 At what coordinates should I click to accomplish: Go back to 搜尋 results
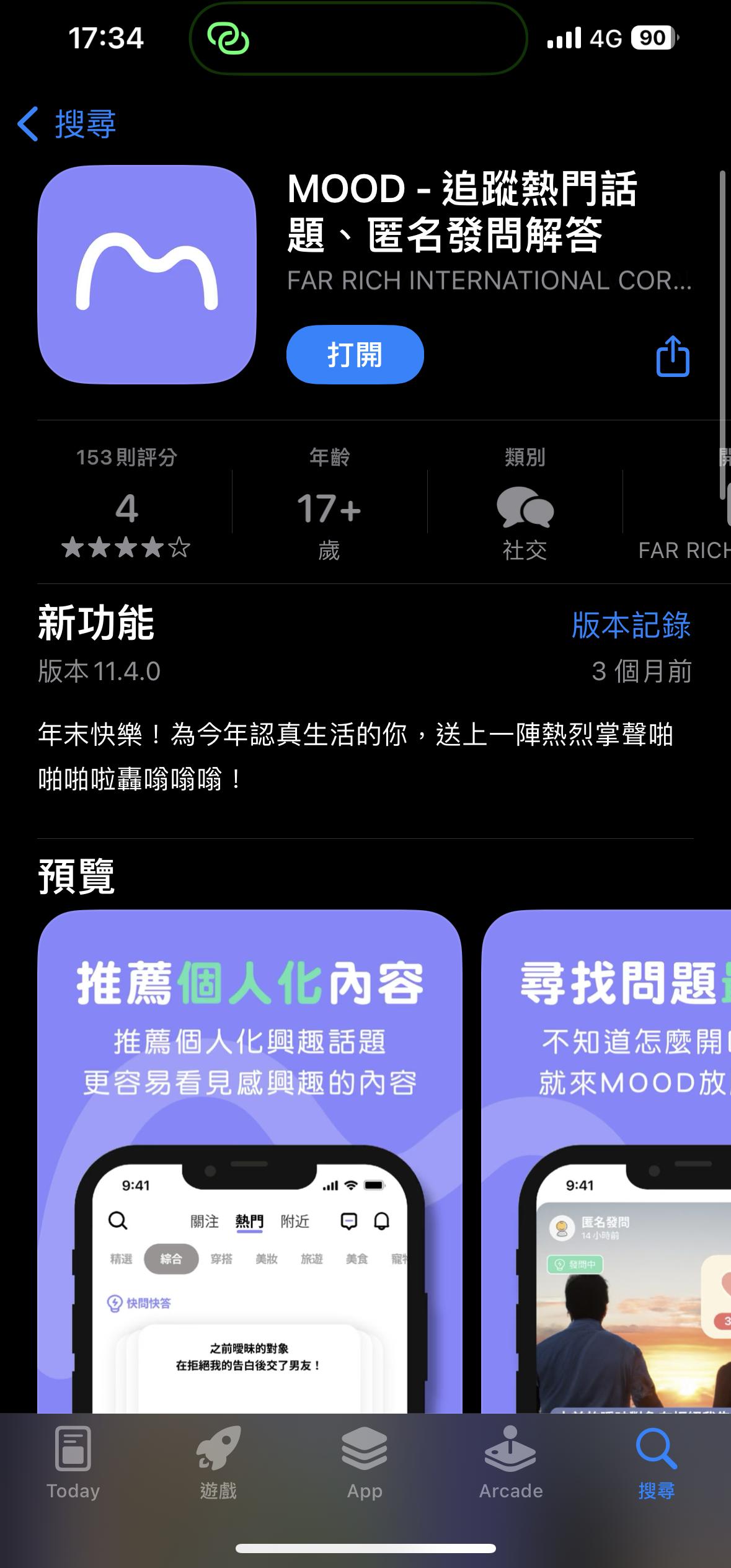coord(67,124)
